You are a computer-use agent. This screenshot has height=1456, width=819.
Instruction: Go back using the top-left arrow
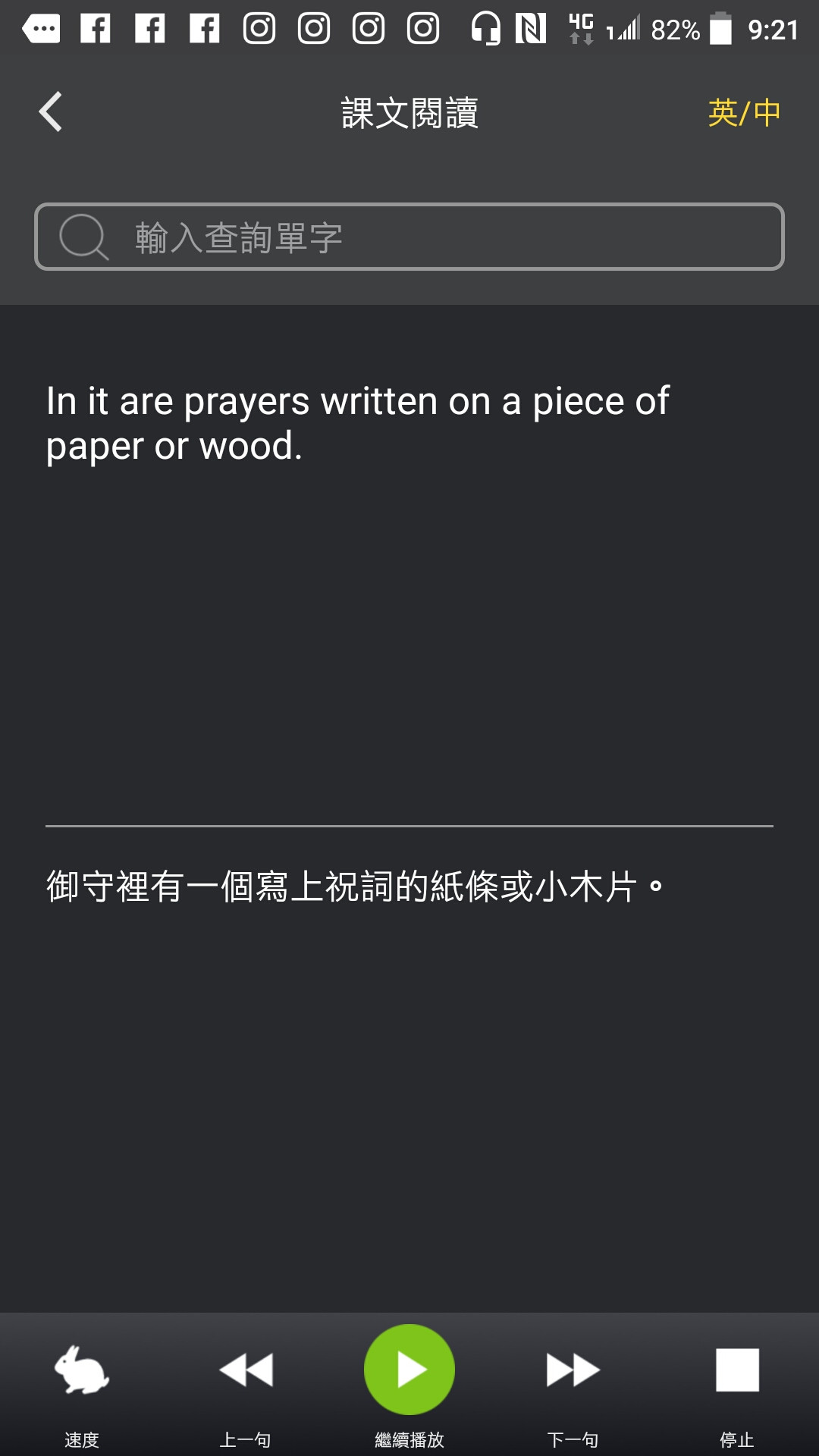click(51, 112)
